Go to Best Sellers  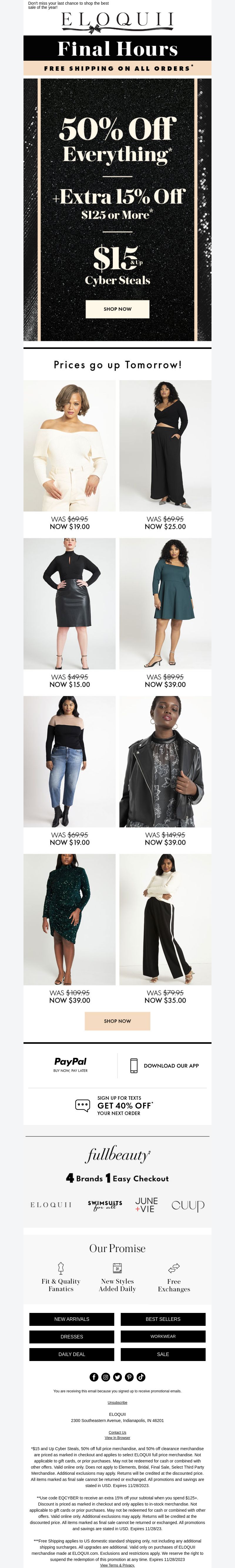coord(163,1319)
